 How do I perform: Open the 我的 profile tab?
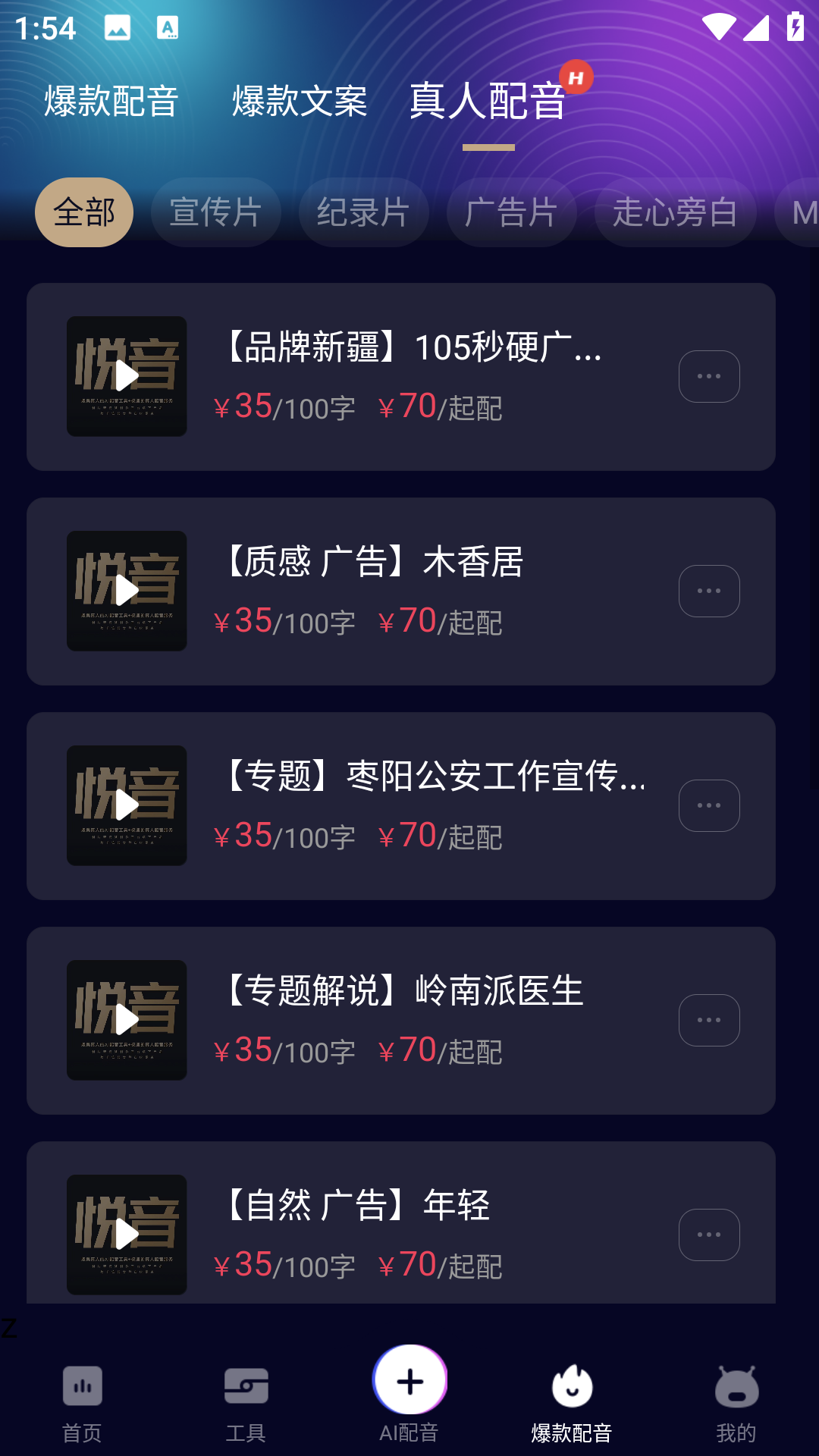click(x=736, y=1403)
